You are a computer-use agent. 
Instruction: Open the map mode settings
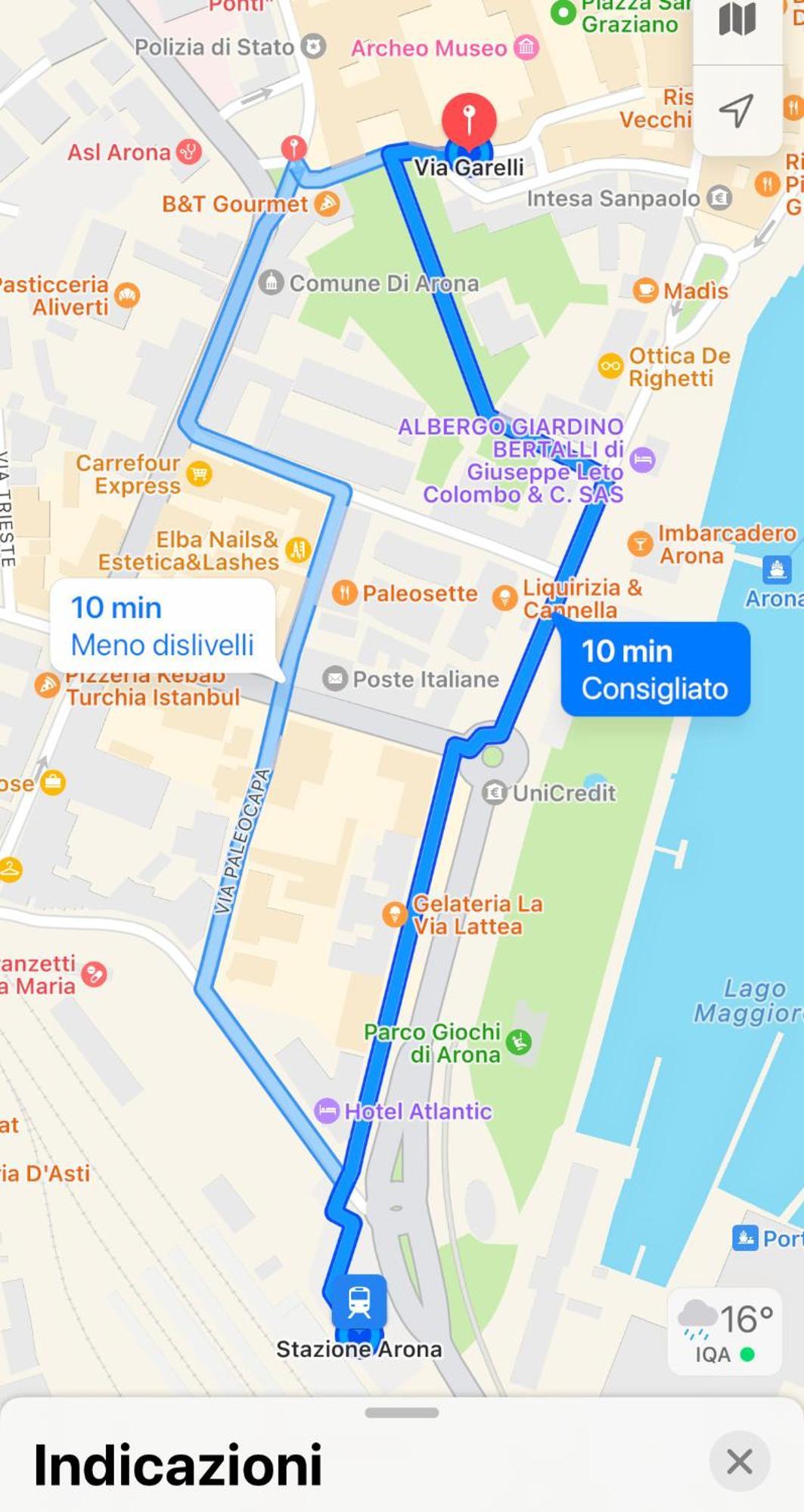(x=737, y=20)
